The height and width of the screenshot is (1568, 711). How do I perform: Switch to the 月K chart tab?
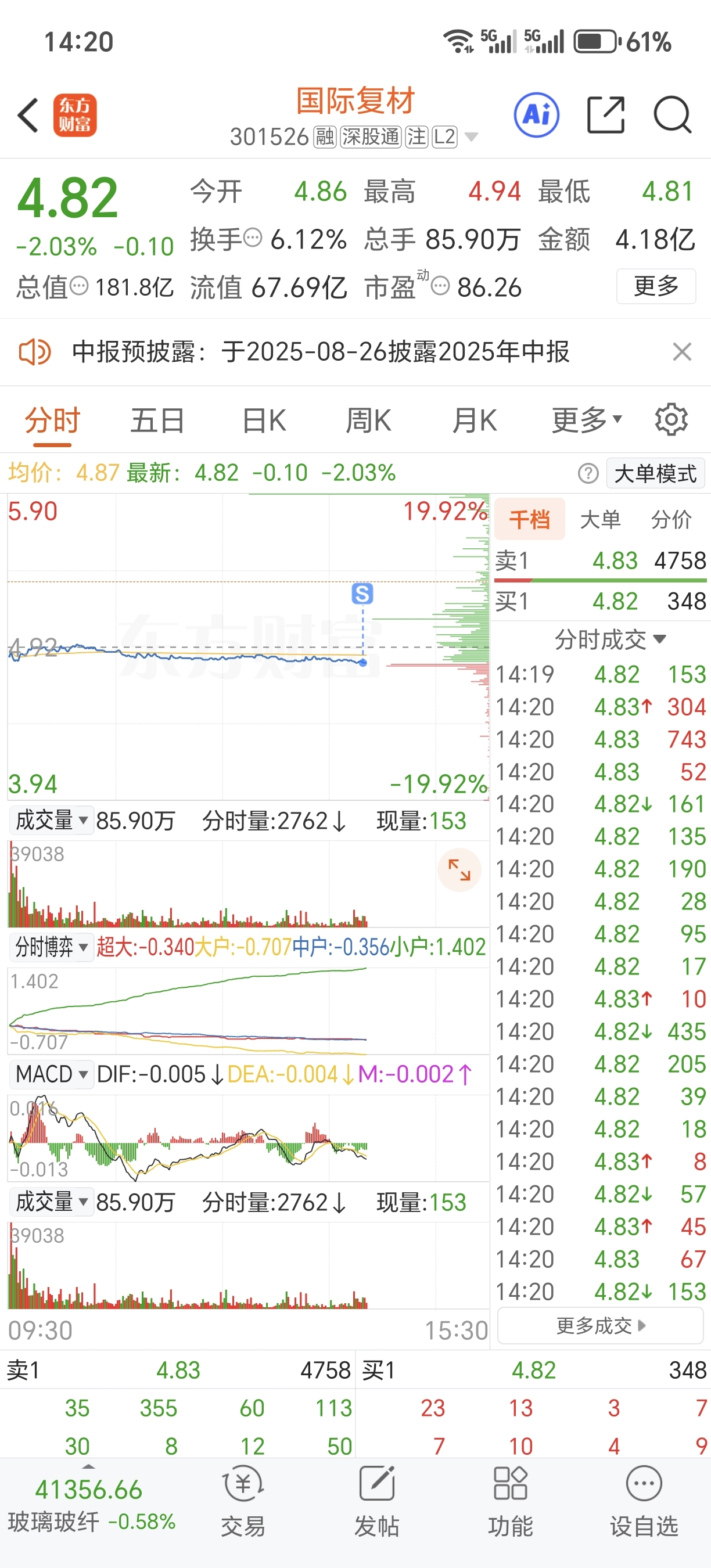474,420
